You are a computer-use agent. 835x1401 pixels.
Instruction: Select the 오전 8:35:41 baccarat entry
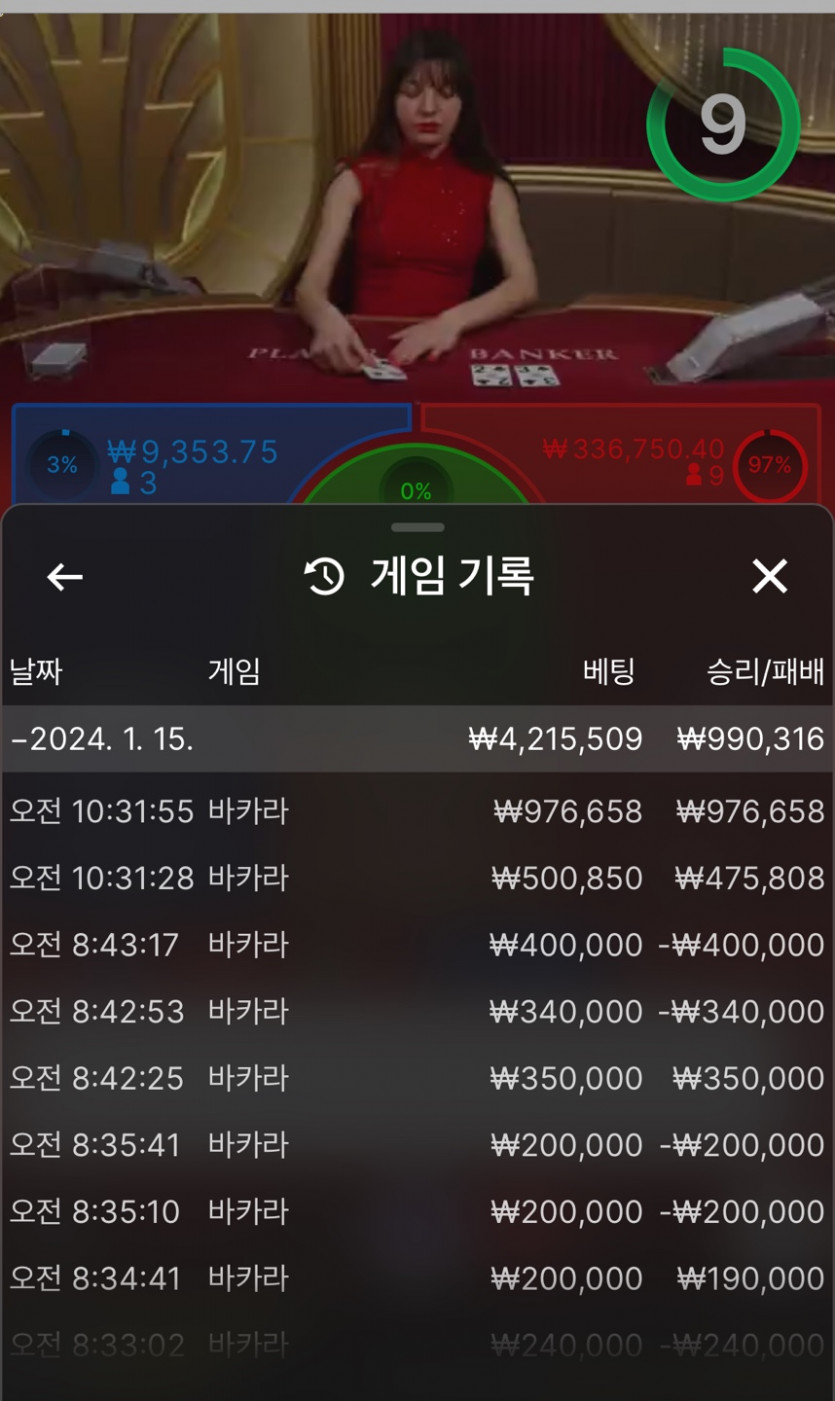pos(417,1145)
